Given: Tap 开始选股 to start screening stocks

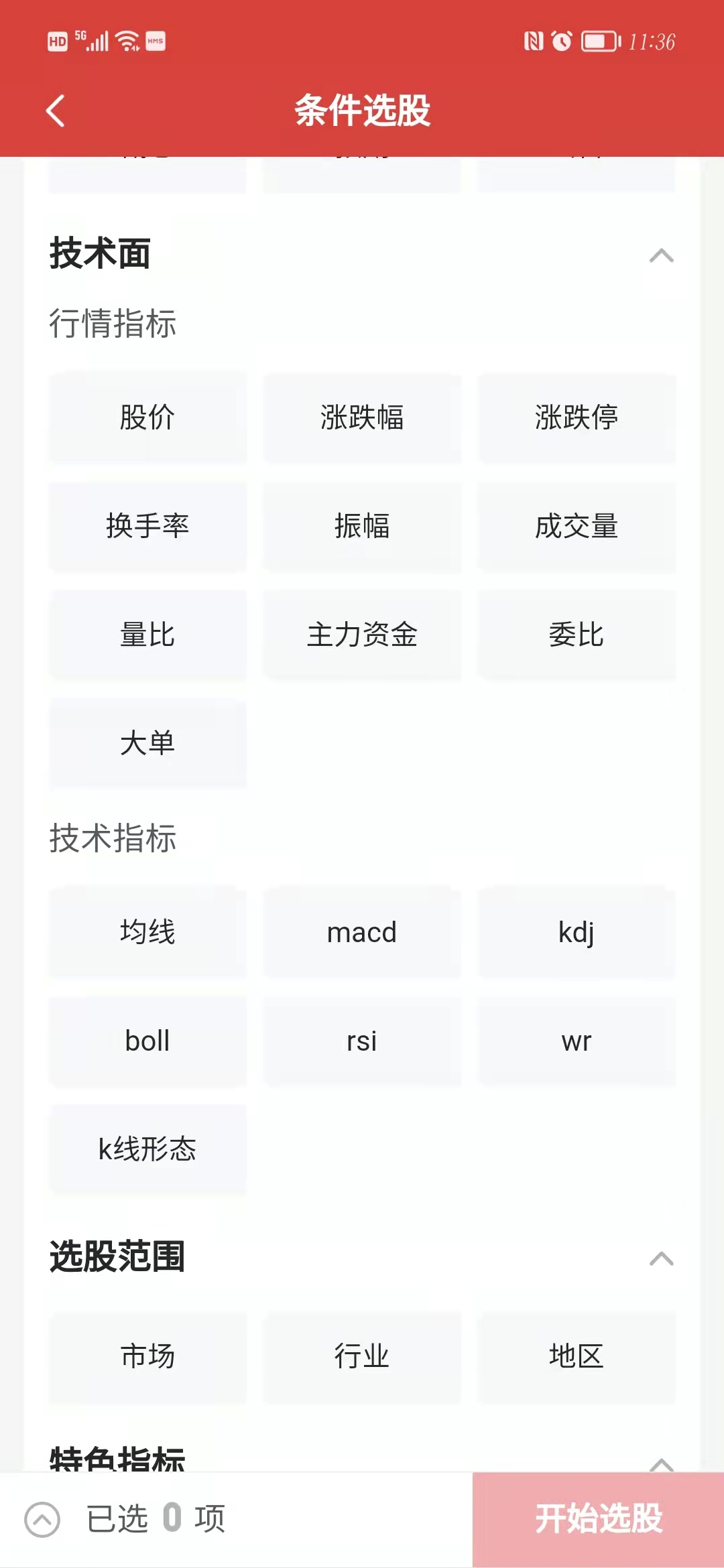Looking at the screenshot, I should (599, 1518).
